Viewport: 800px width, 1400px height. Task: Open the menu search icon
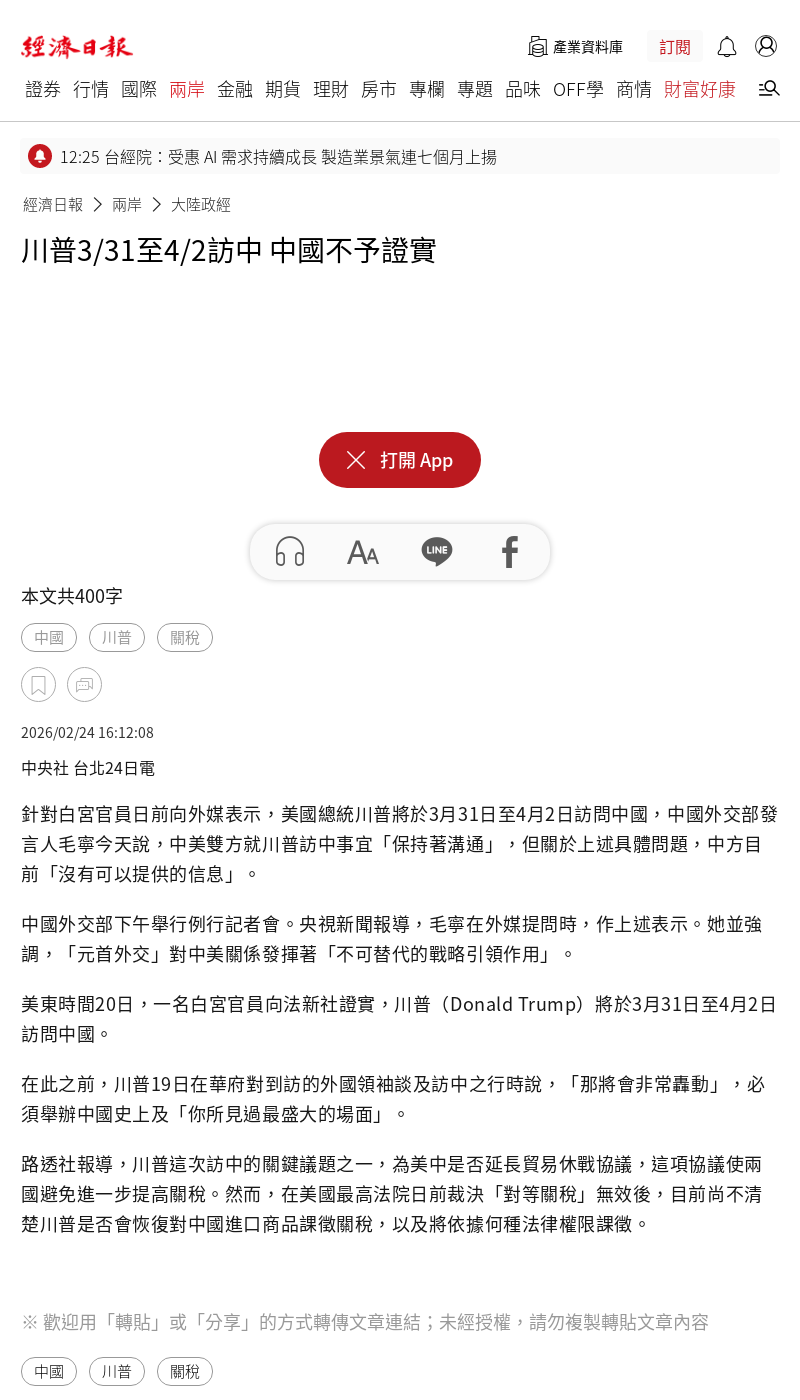click(768, 89)
